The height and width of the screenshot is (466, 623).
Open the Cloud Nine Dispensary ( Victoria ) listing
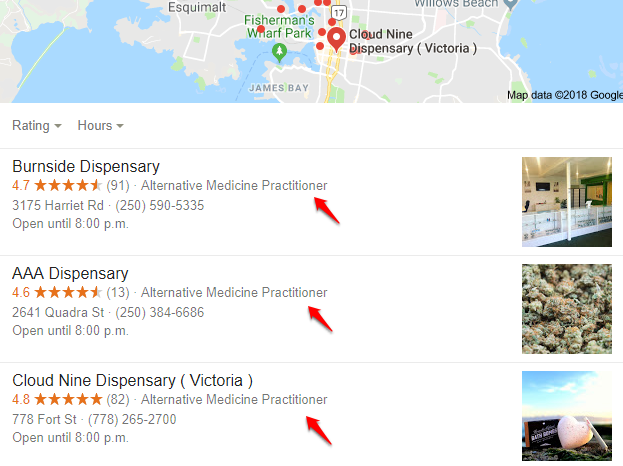point(132,381)
